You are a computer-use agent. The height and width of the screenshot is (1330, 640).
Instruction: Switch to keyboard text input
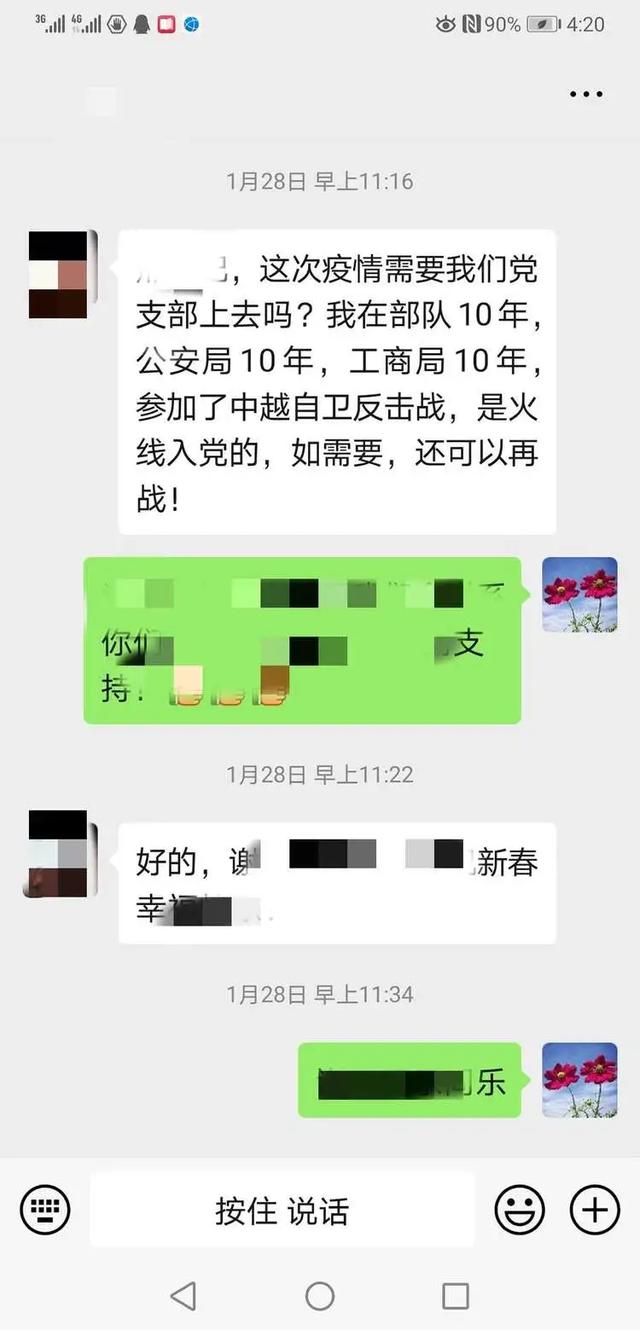(x=44, y=1211)
